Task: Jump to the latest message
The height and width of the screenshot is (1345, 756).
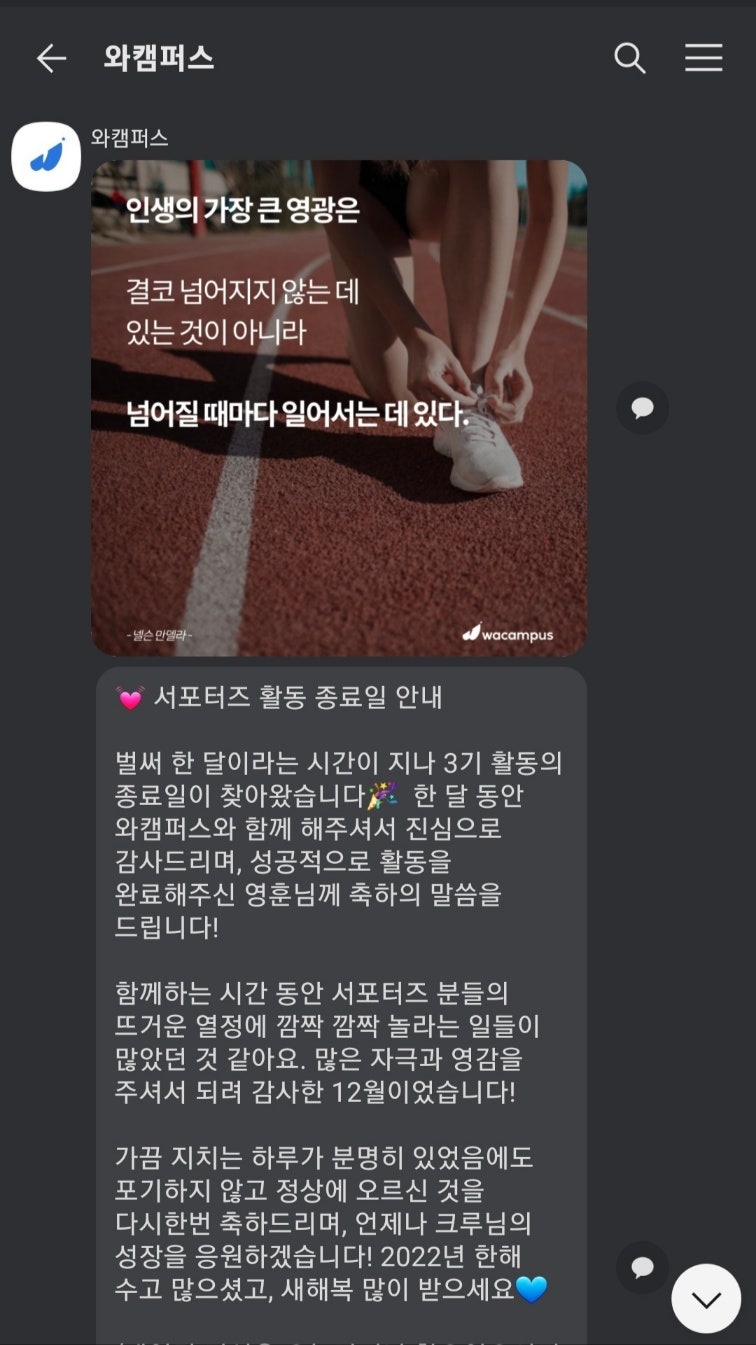Action: coord(706,1298)
